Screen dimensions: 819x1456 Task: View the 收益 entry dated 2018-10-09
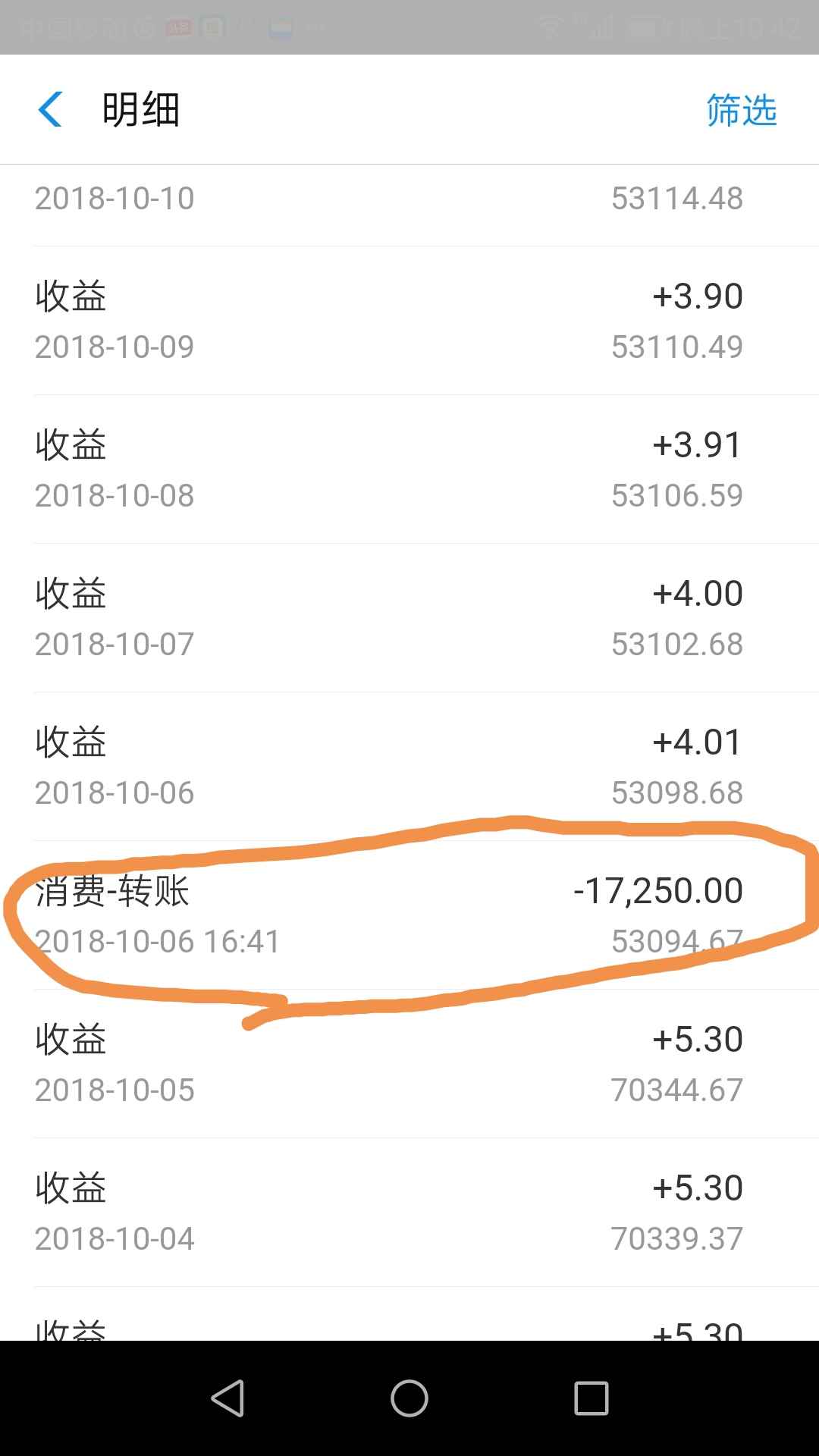(x=409, y=320)
